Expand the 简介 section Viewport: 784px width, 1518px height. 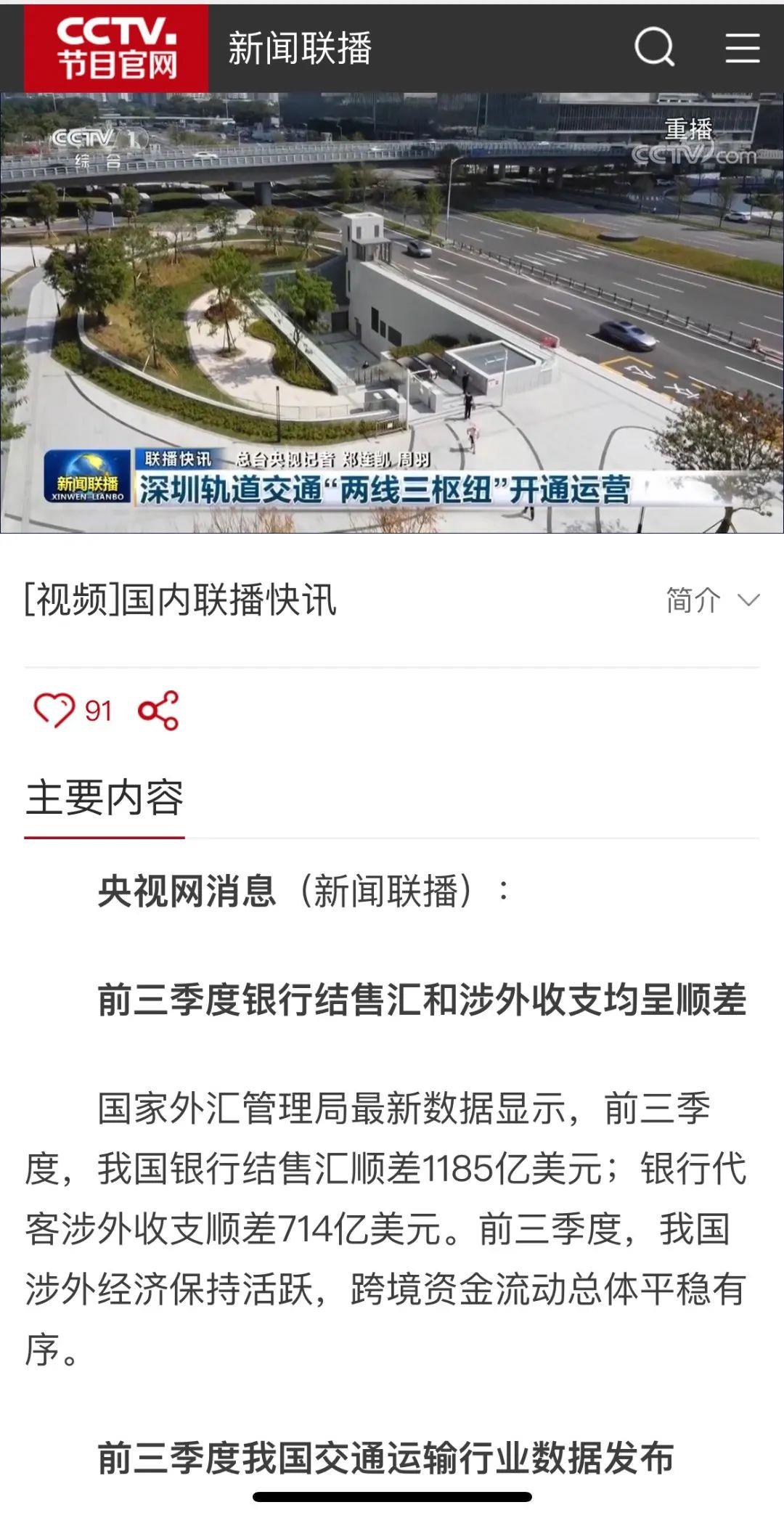pyautogui.click(x=712, y=600)
